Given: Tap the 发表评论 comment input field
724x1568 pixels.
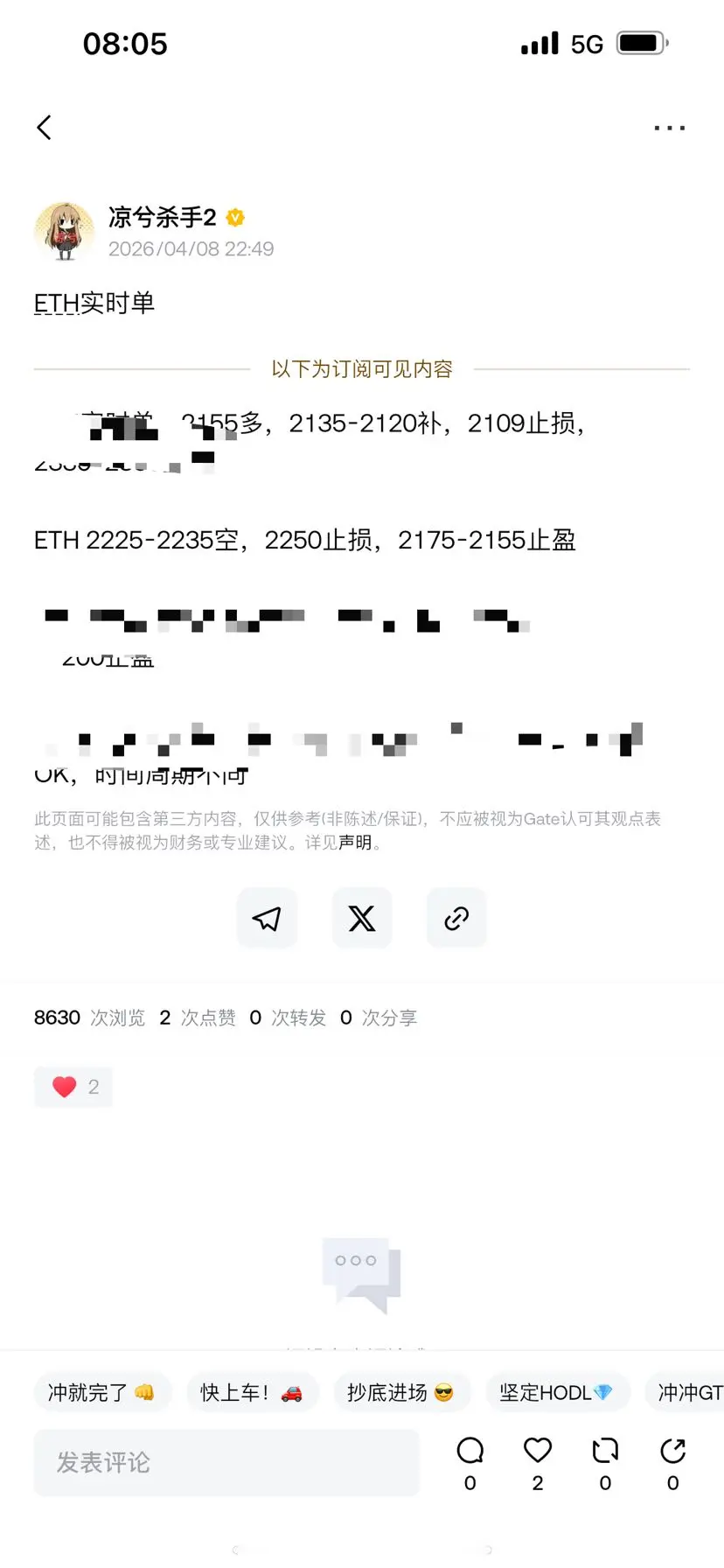Looking at the screenshot, I should coord(226,1461).
